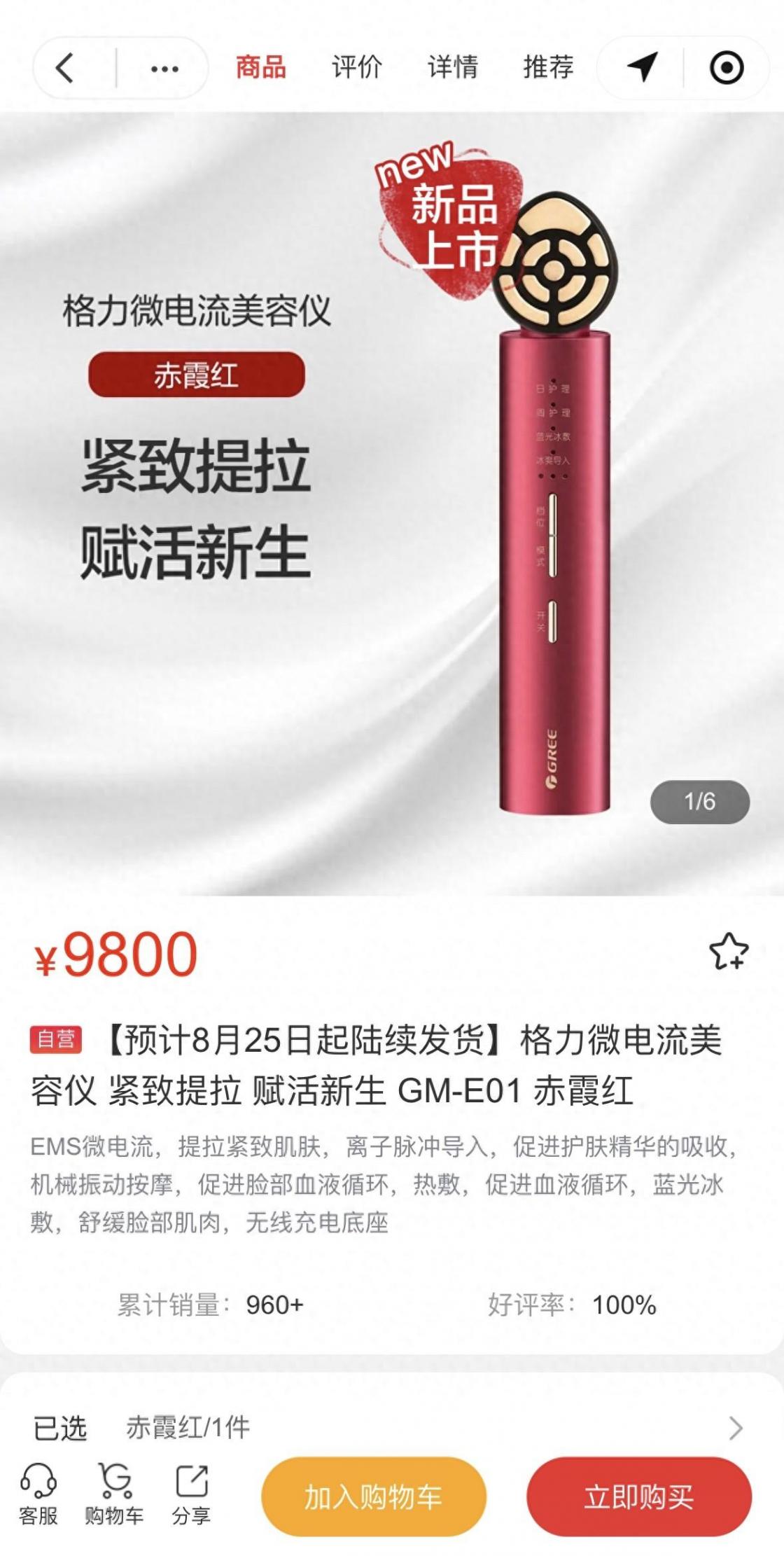Tap 加入购物车 to add to cart

coord(373,1497)
